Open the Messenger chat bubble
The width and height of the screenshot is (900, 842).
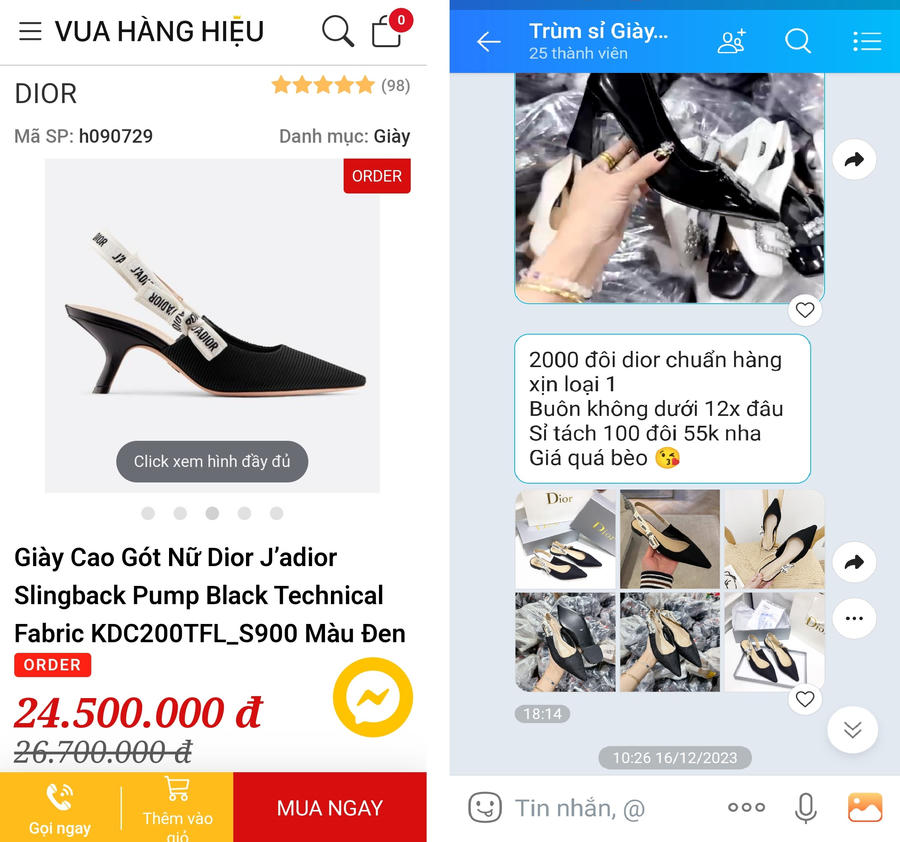click(x=372, y=697)
